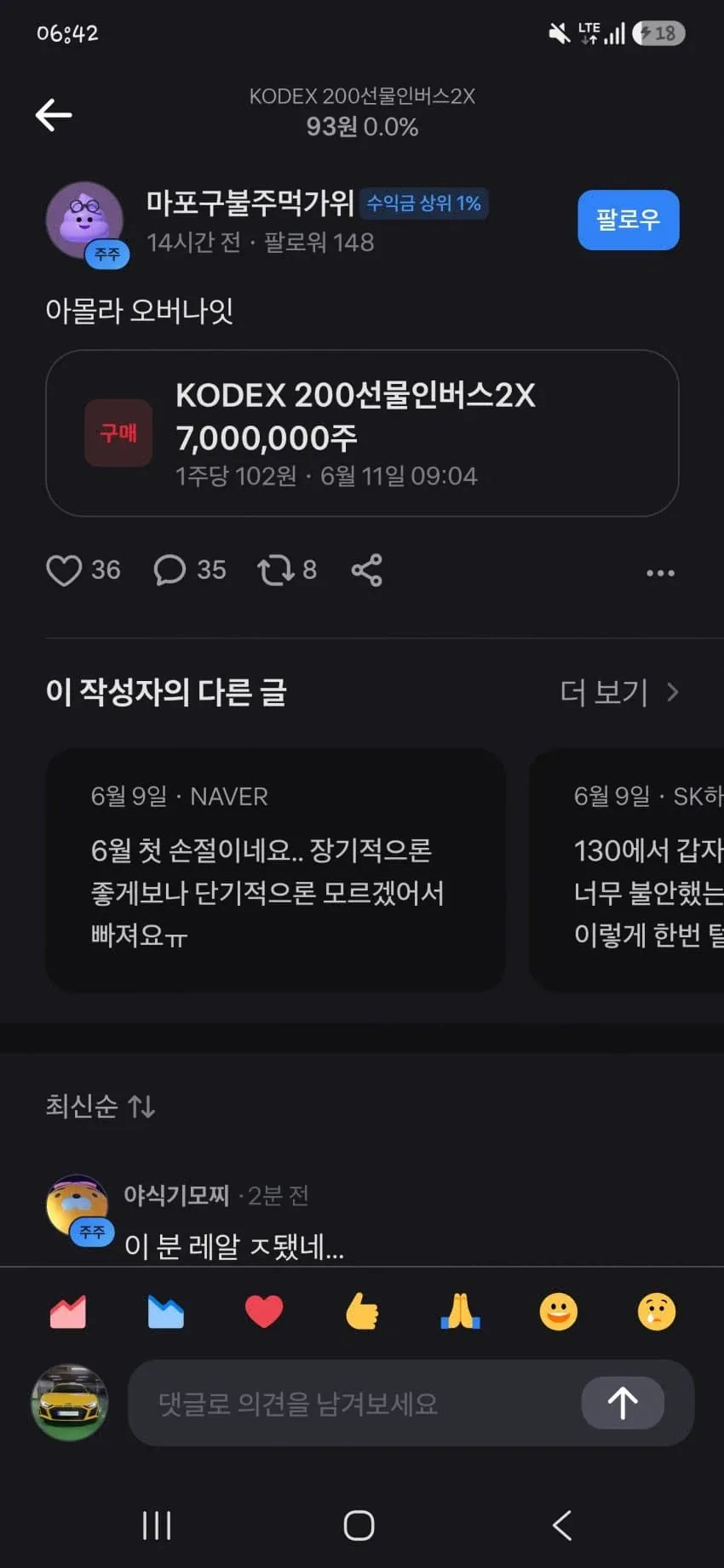Open the post's three-dot overflow menu

pyautogui.click(x=660, y=573)
